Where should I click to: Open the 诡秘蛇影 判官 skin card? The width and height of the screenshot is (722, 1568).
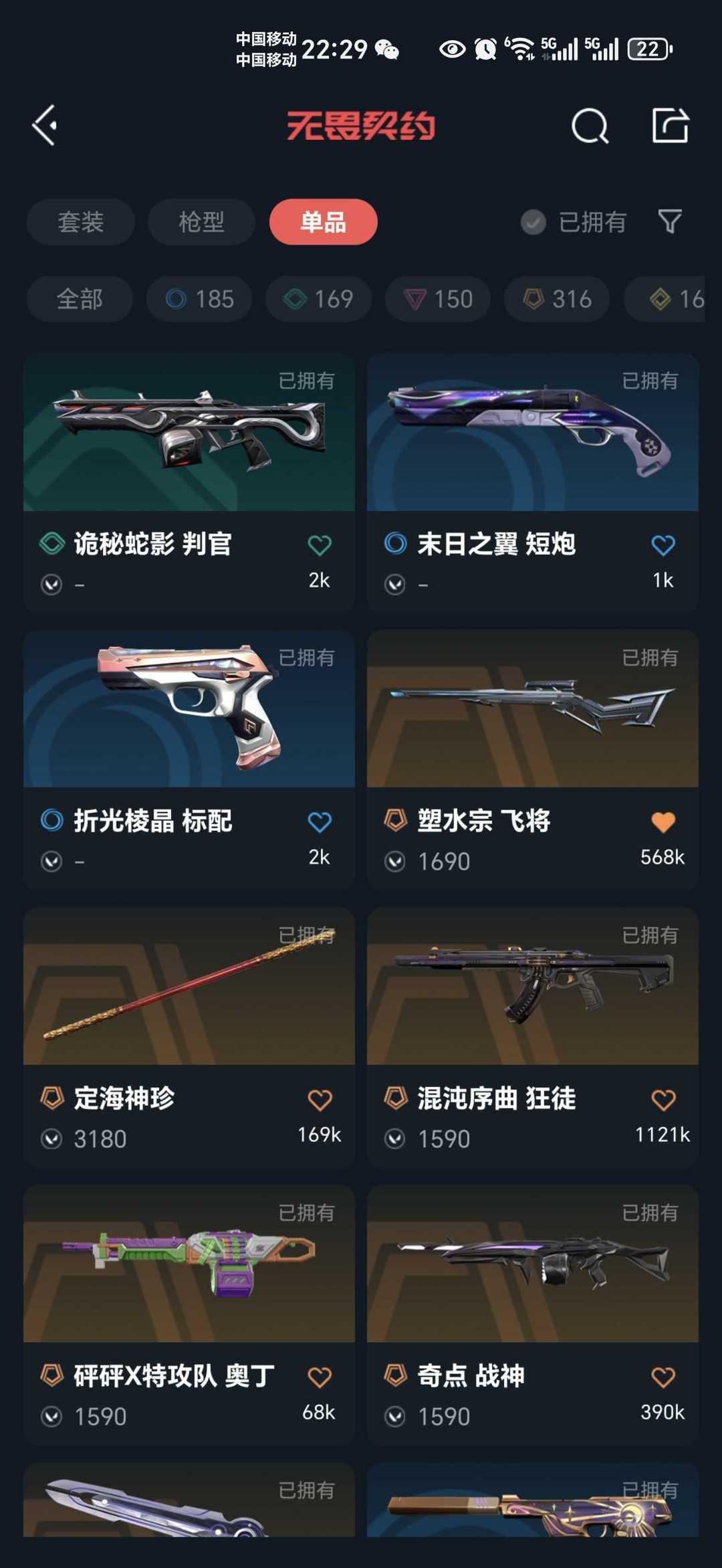(189, 482)
